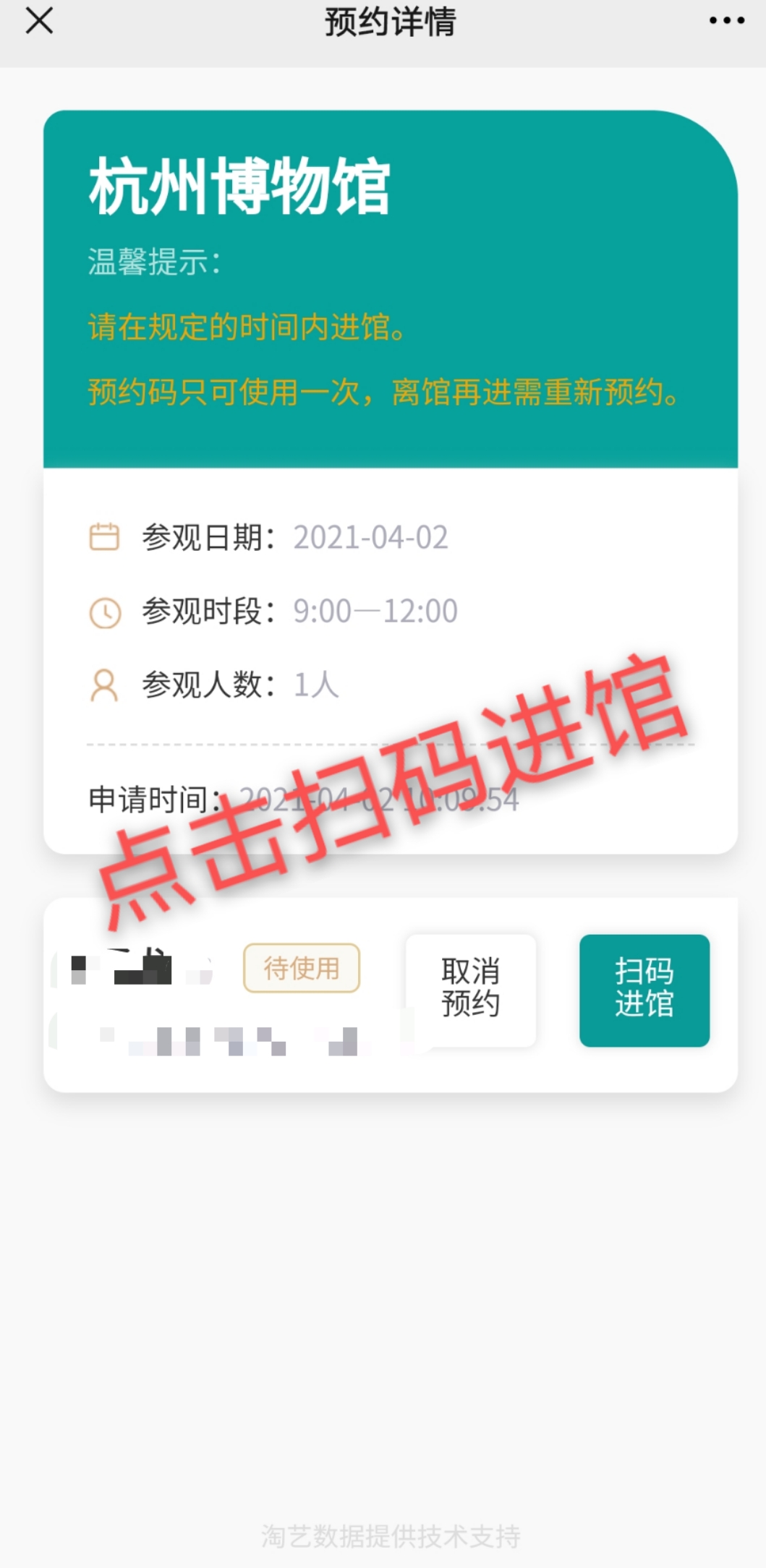Tap 扫码进馆 to scan for entry

(x=644, y=989)
